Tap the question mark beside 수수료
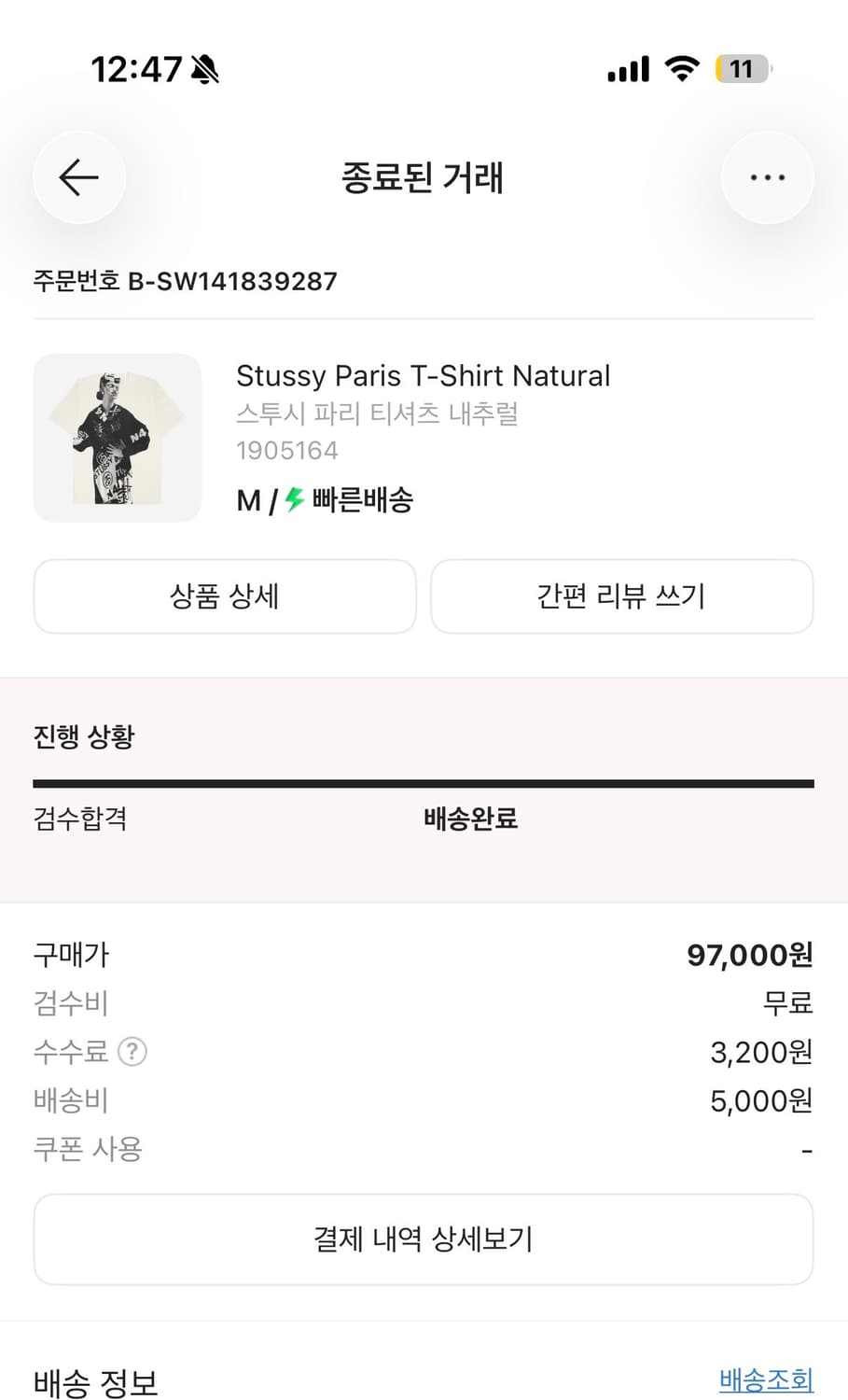The image size is (848, 1400). coord(132,1052)
